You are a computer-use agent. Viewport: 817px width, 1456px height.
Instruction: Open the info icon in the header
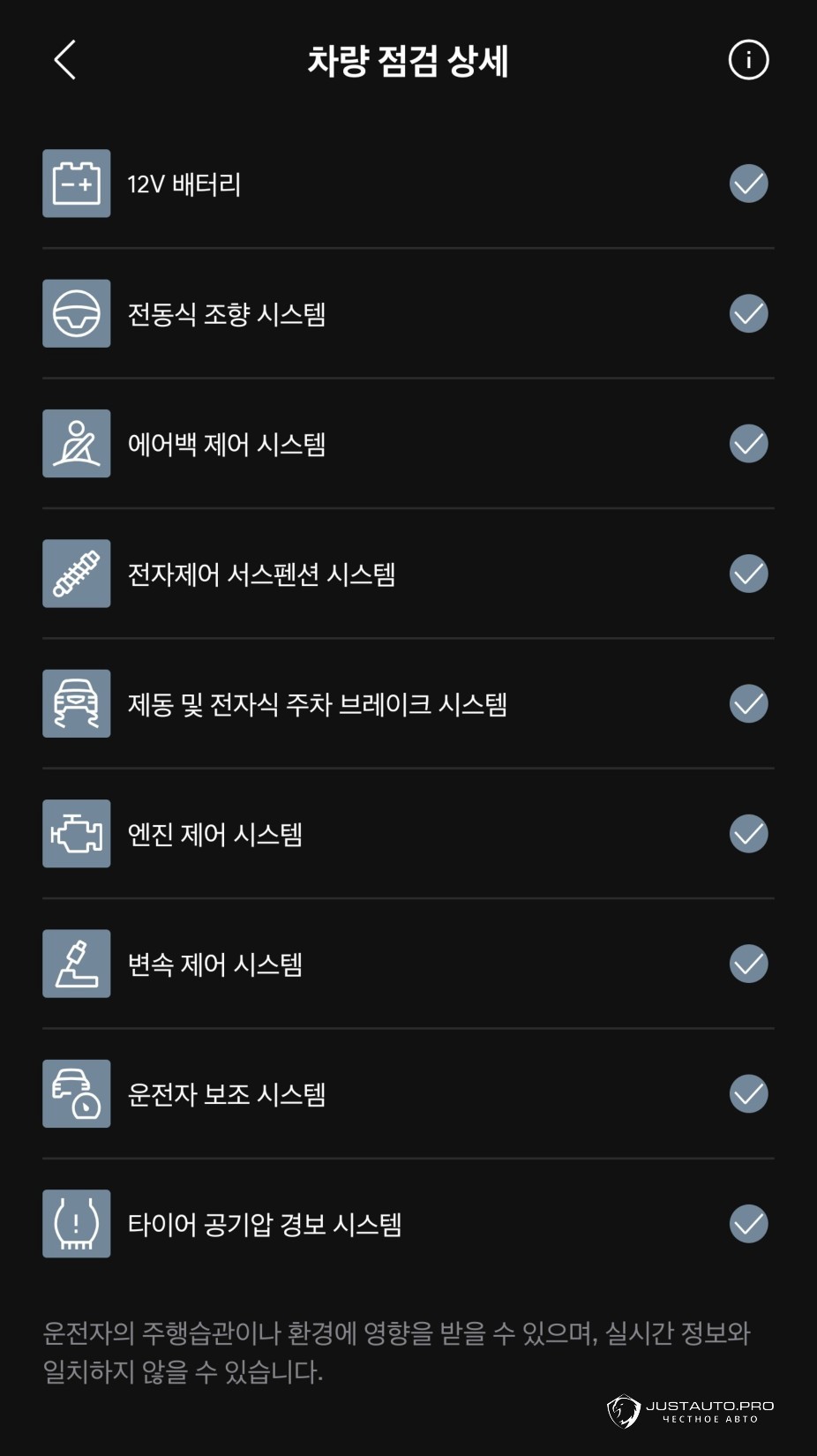point(748,60)
